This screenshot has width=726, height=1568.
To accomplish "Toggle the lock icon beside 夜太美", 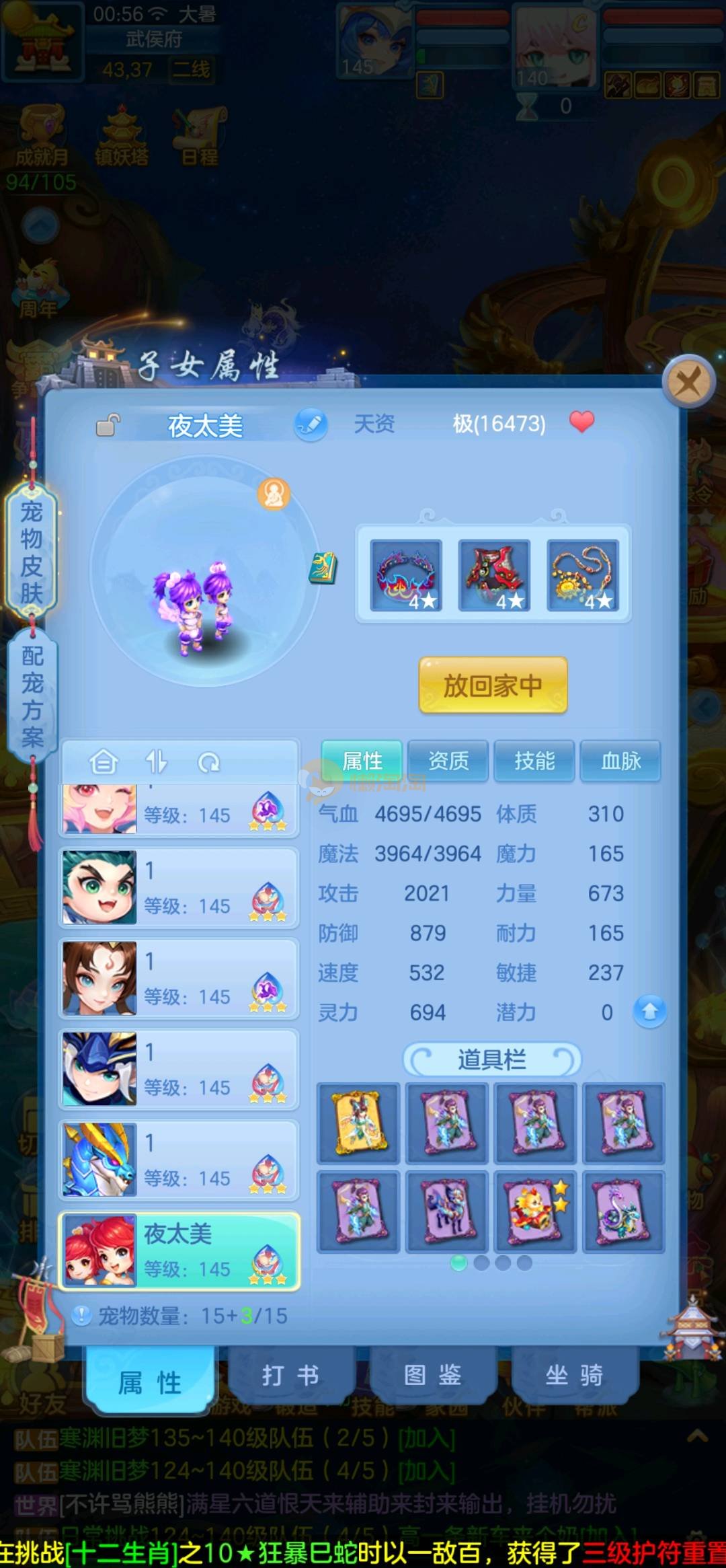I will pyautogui.click(x=108, y=425).
